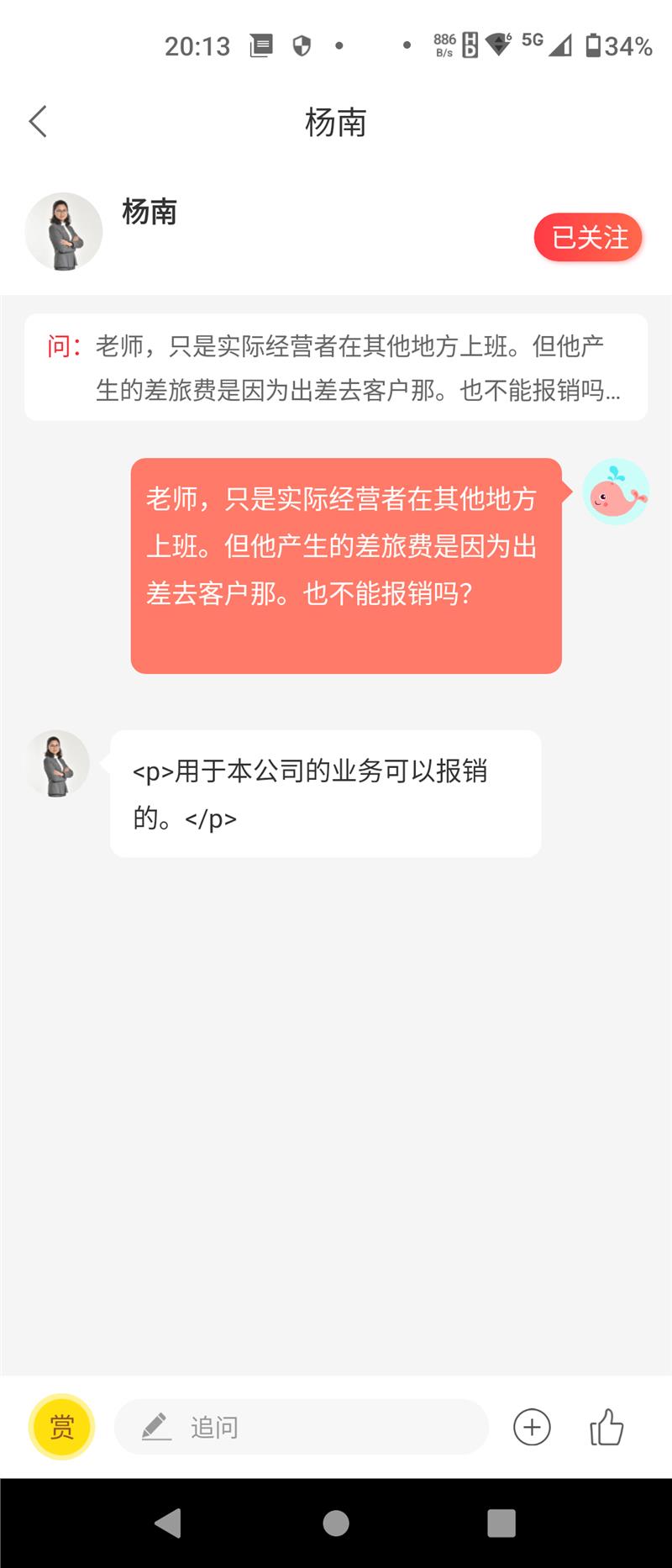This screenshot has width=672, height=1568.
Task: Focus the 追问 follow-up input field
Action: [301, 1427]
